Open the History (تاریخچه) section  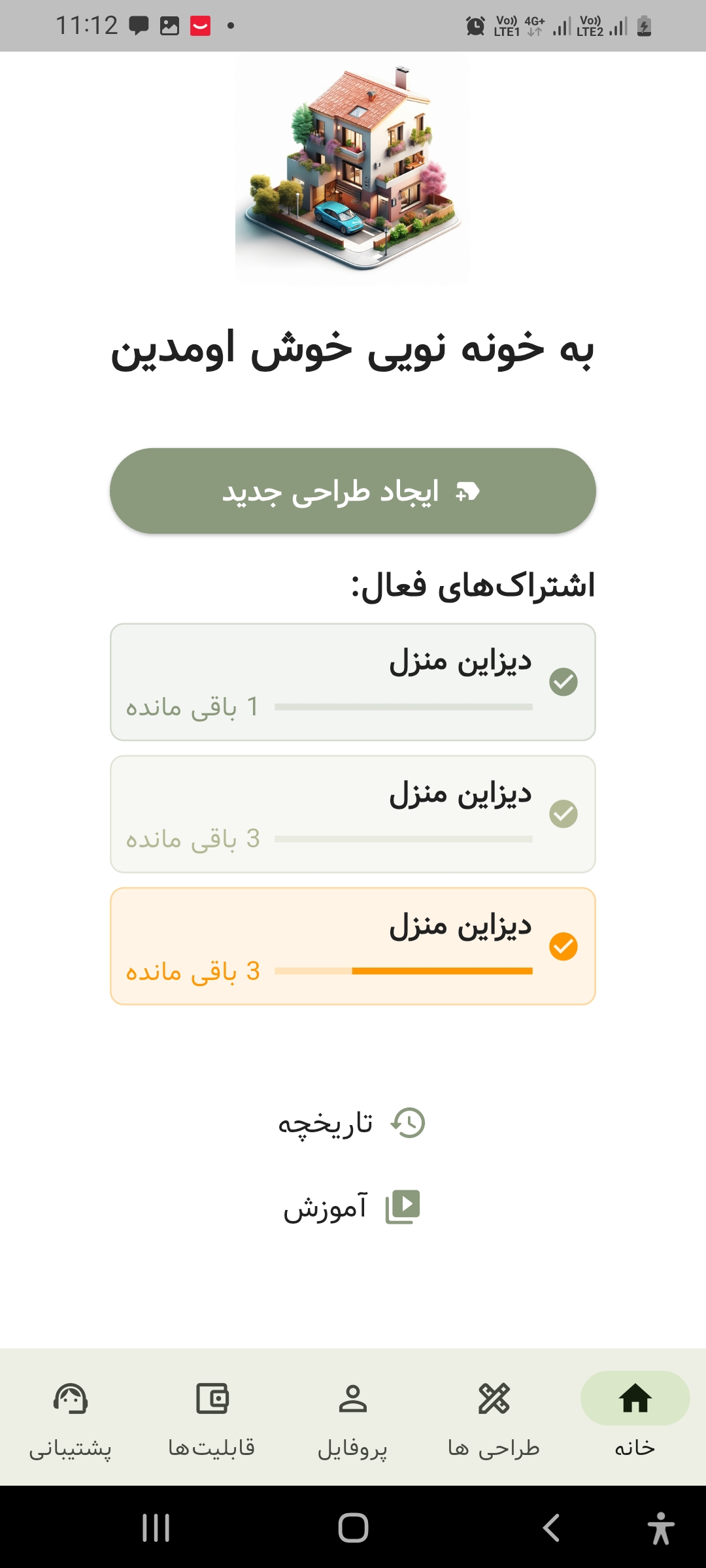(353, 1122)
